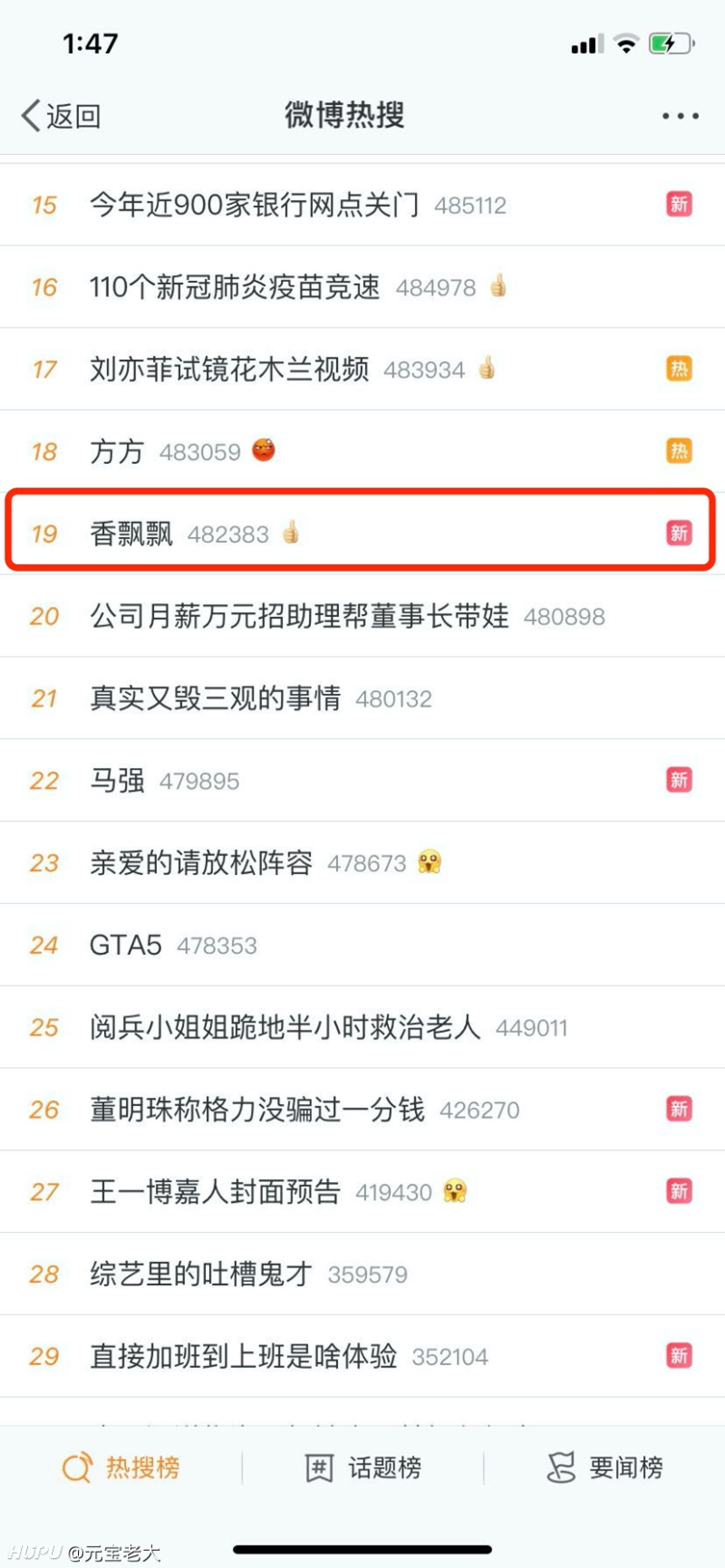Open the 方方 hot search entry

pyautogui.click(x=116, y=451)
